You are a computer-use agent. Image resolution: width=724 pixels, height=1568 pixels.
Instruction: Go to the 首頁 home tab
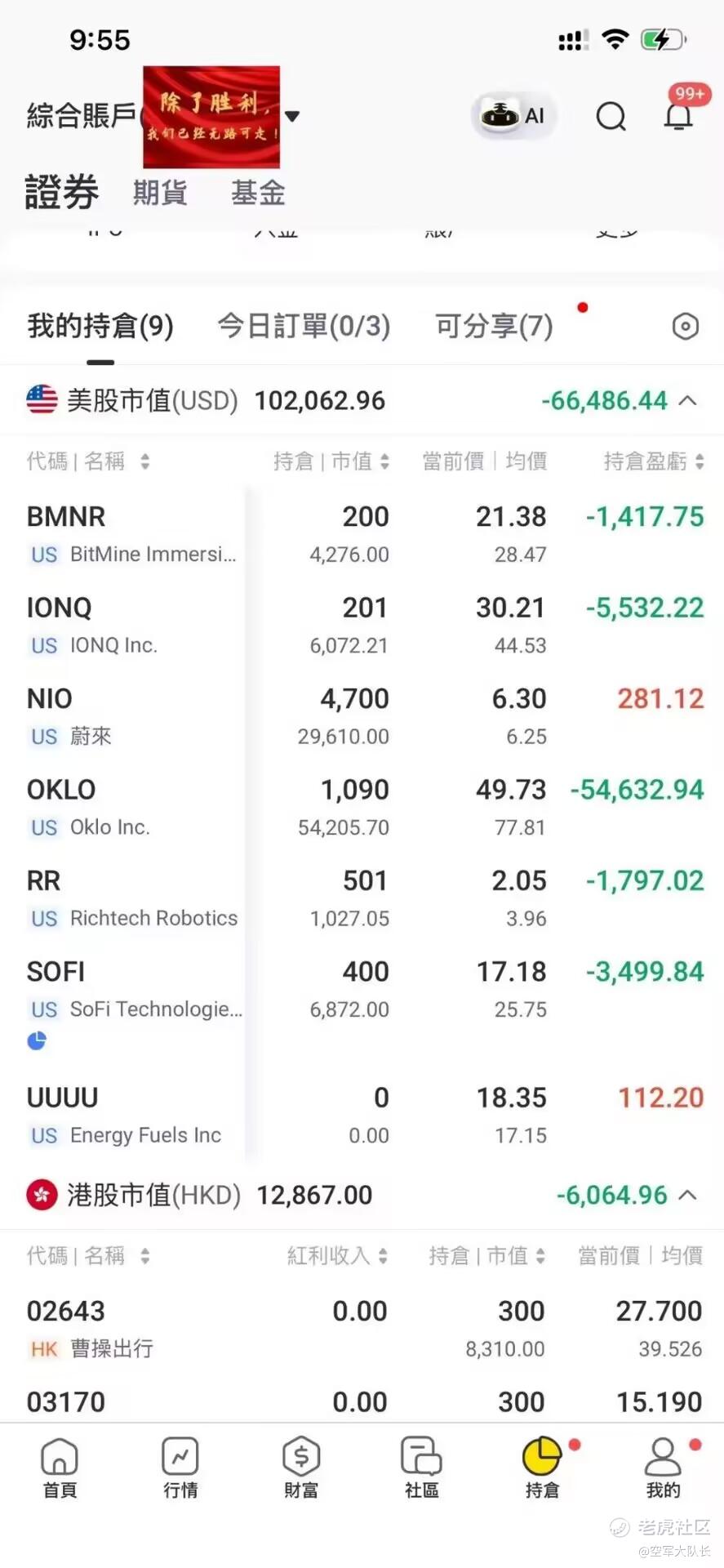(60, 1468)
